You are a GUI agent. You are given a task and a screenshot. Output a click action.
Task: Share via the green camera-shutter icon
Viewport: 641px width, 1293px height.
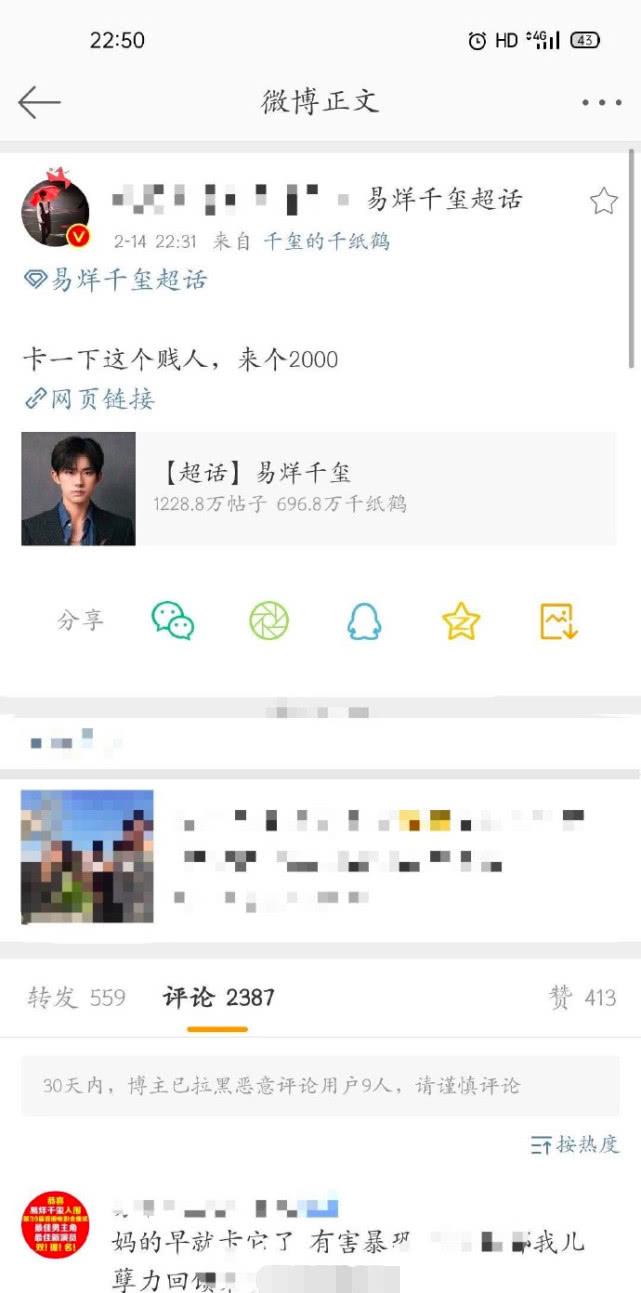tap(269, 621)
